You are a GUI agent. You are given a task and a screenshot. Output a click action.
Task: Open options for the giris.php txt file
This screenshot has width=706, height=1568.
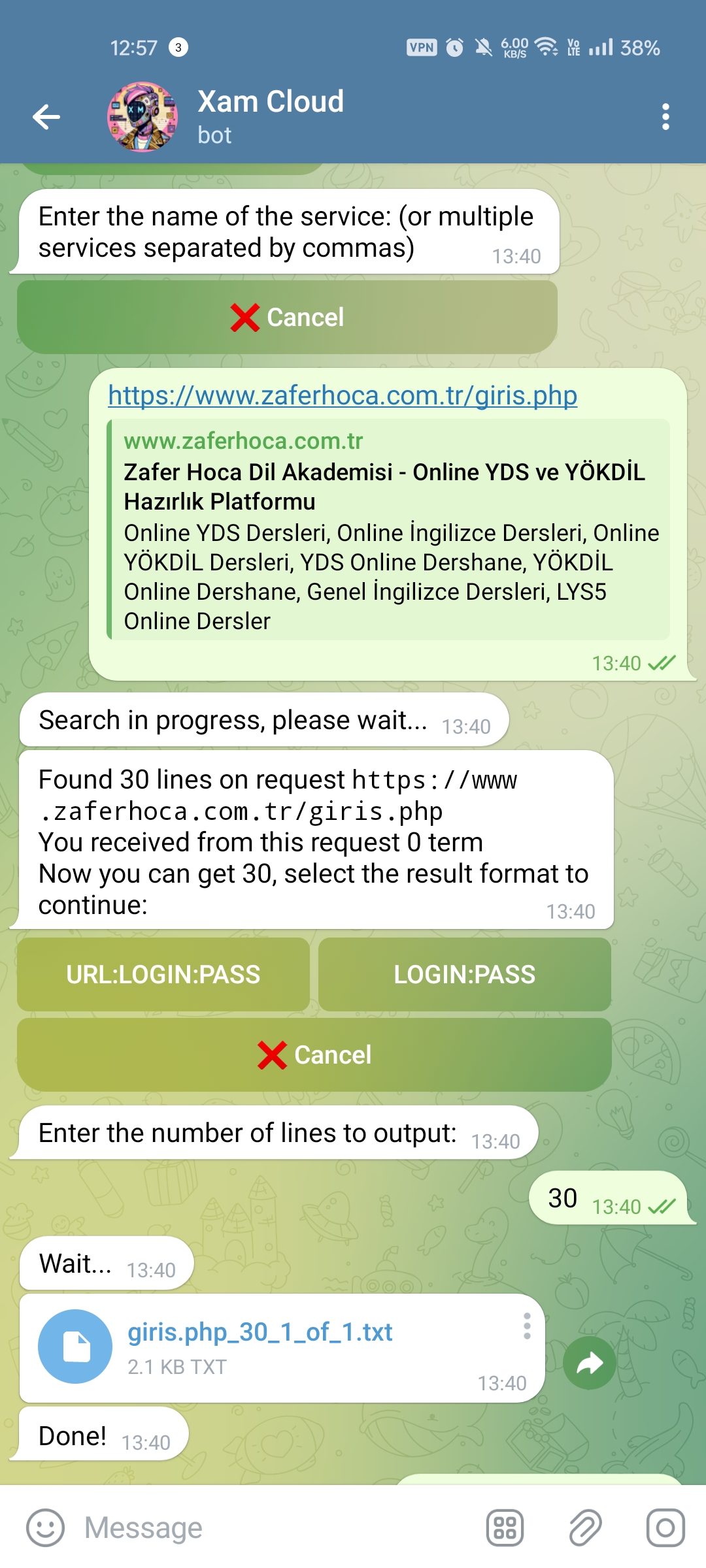pos(526,1327)
